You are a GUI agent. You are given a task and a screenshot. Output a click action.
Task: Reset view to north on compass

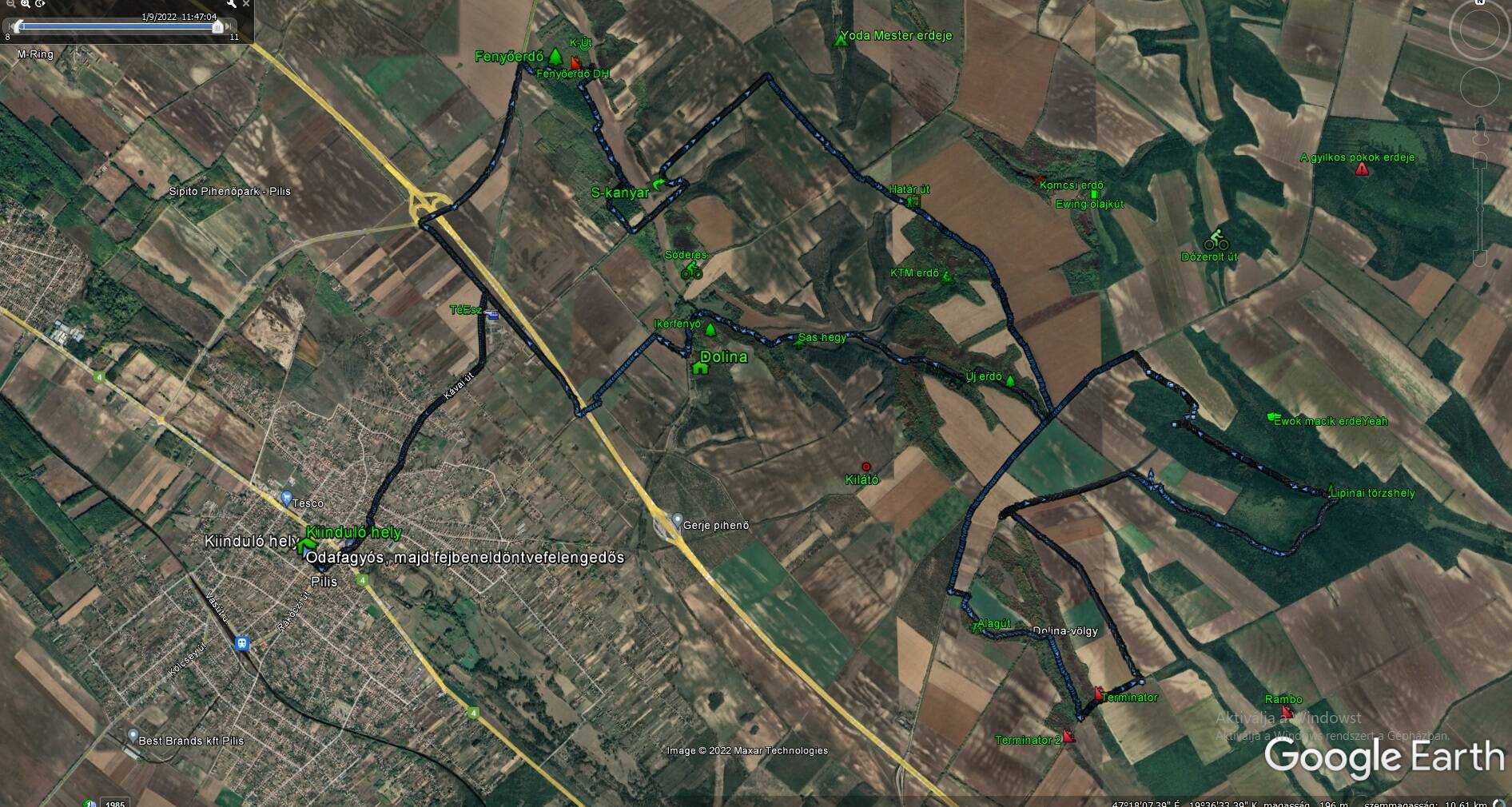click(x=1479, y=3)
